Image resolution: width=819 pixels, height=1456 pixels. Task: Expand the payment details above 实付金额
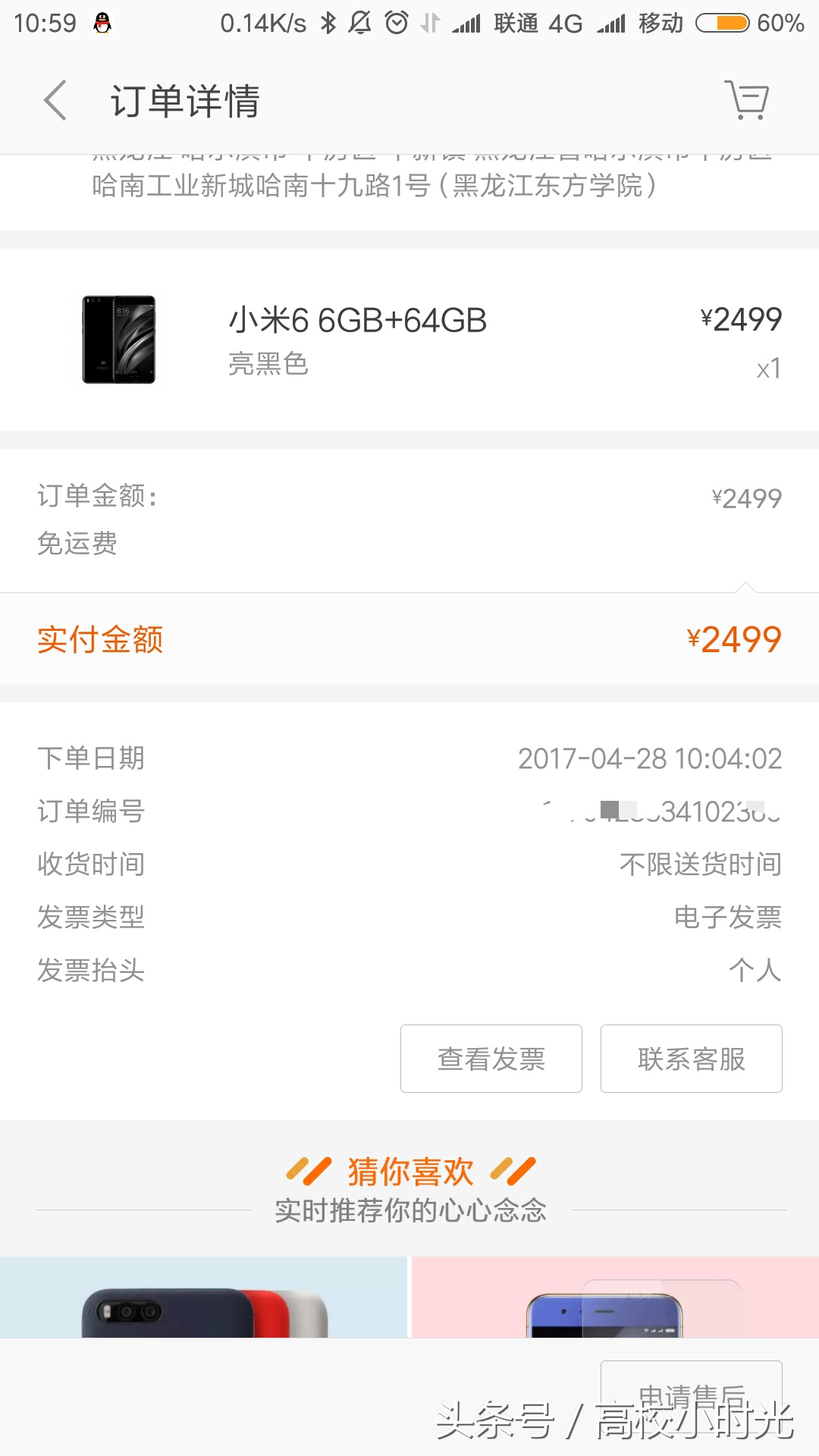coord(746,585)
